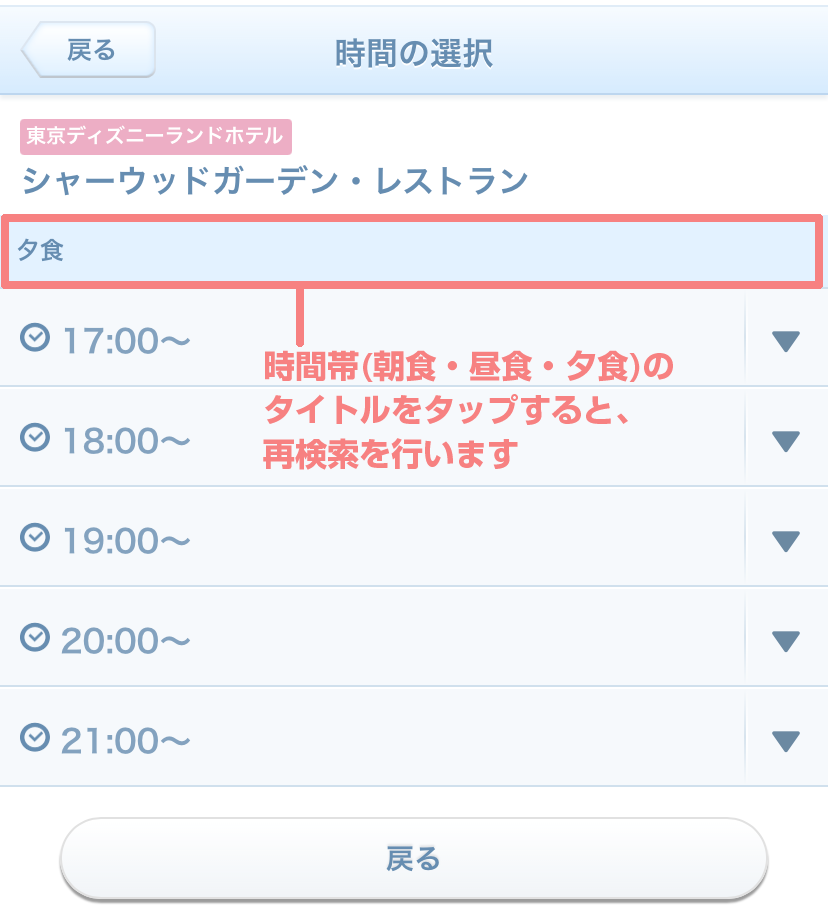Viewport: 828px width, 916px height.
Task: Tap the arrow-shaped 戻る button in the header
Action: click(90, 50)
